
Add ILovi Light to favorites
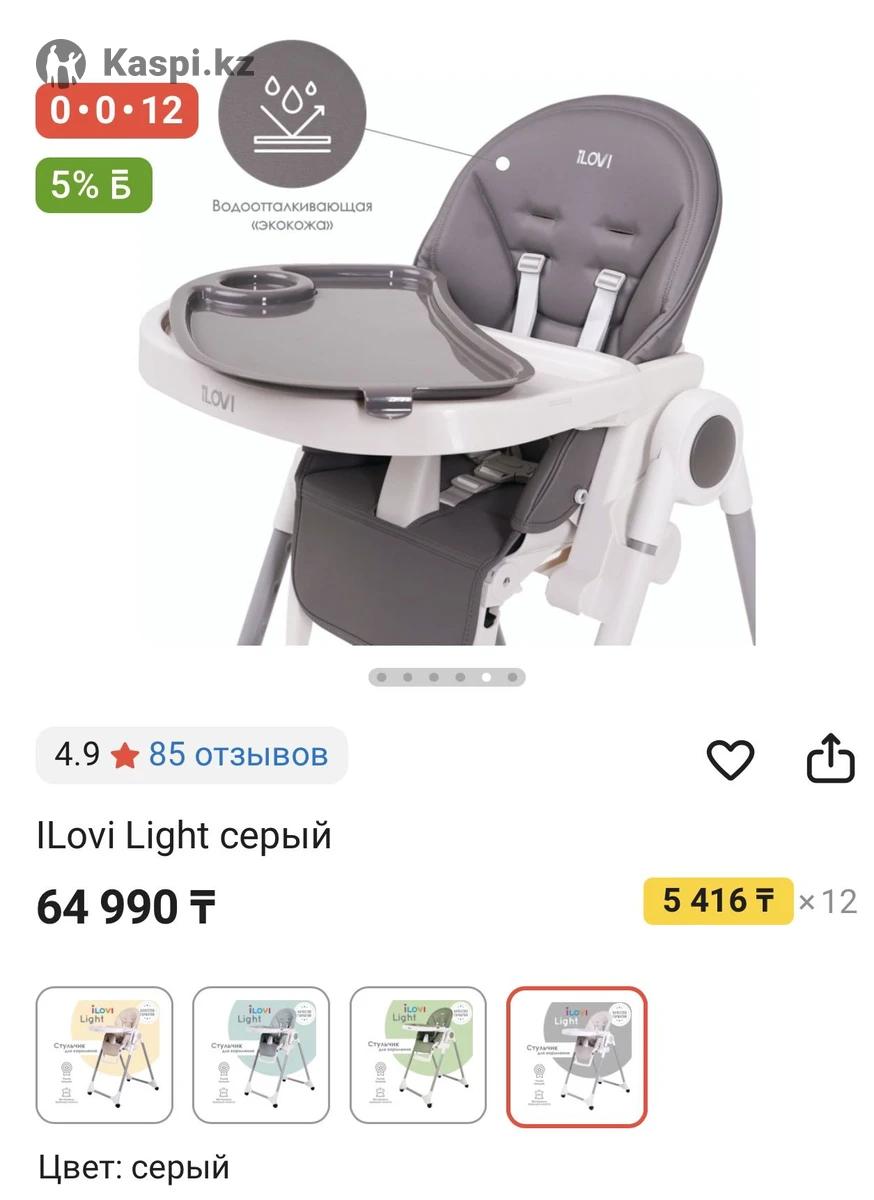(730, 761)
